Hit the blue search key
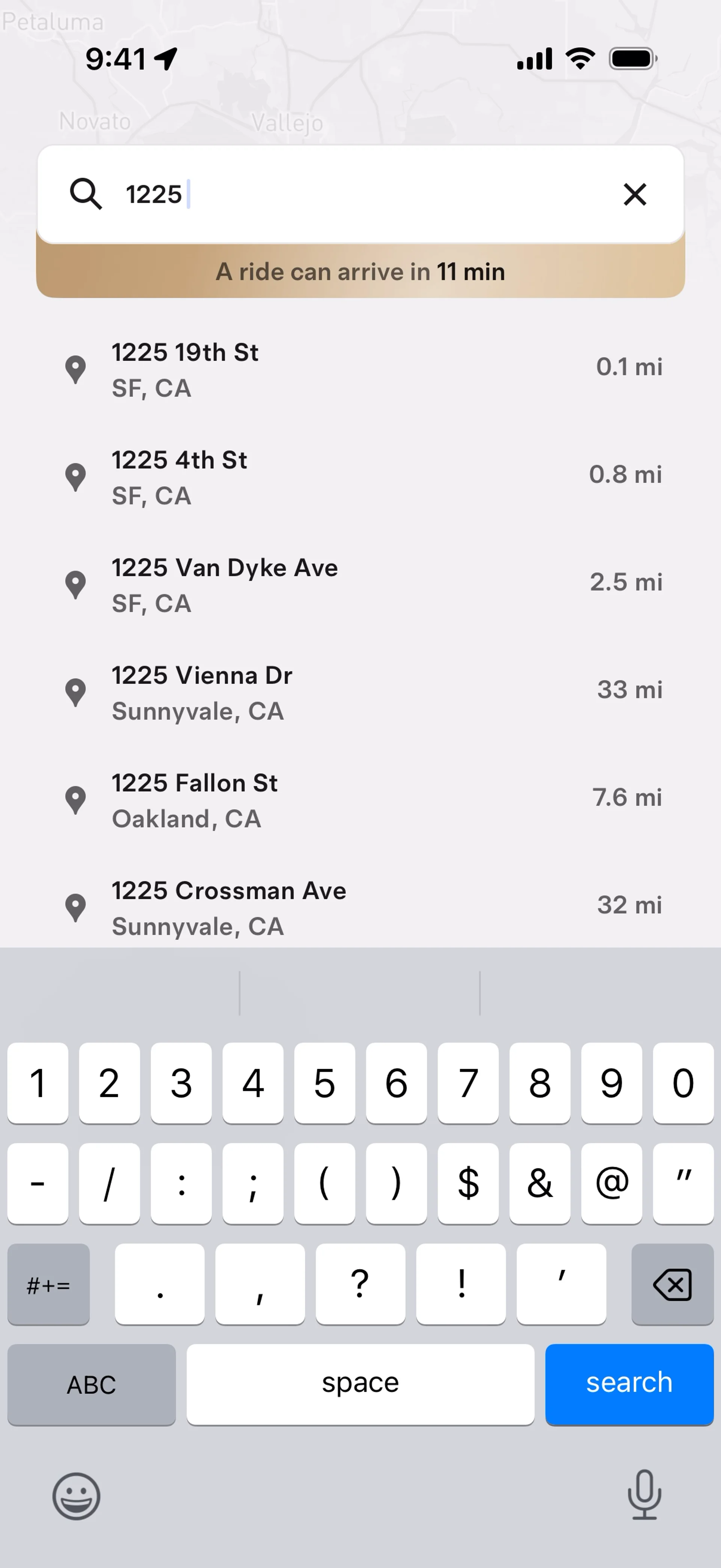This screenshot has width=721, height=1568. tap(629, 1384)
